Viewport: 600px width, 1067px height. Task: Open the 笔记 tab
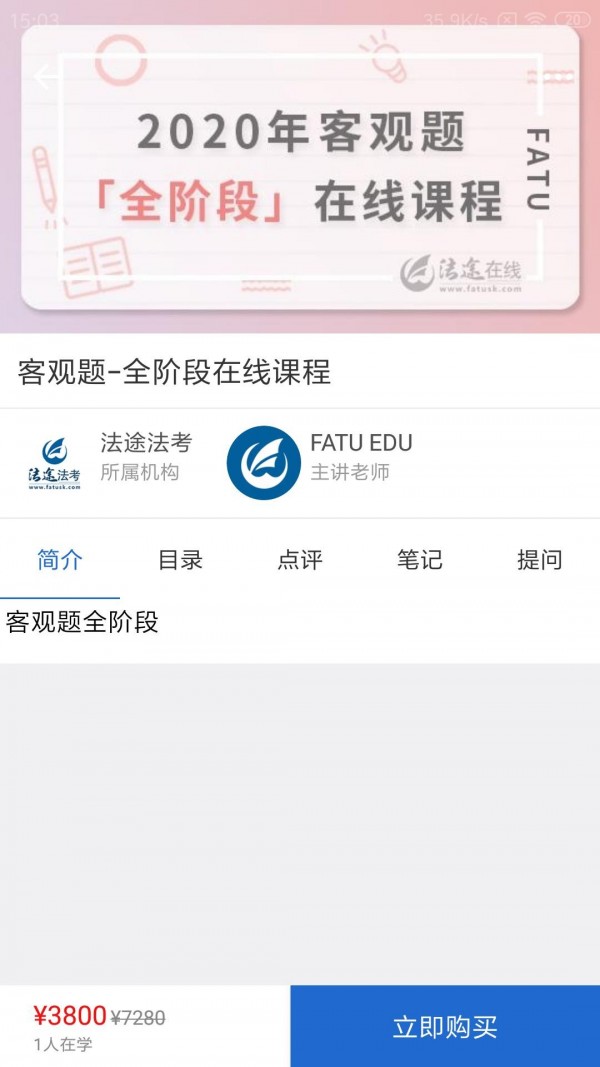point(419,560)
